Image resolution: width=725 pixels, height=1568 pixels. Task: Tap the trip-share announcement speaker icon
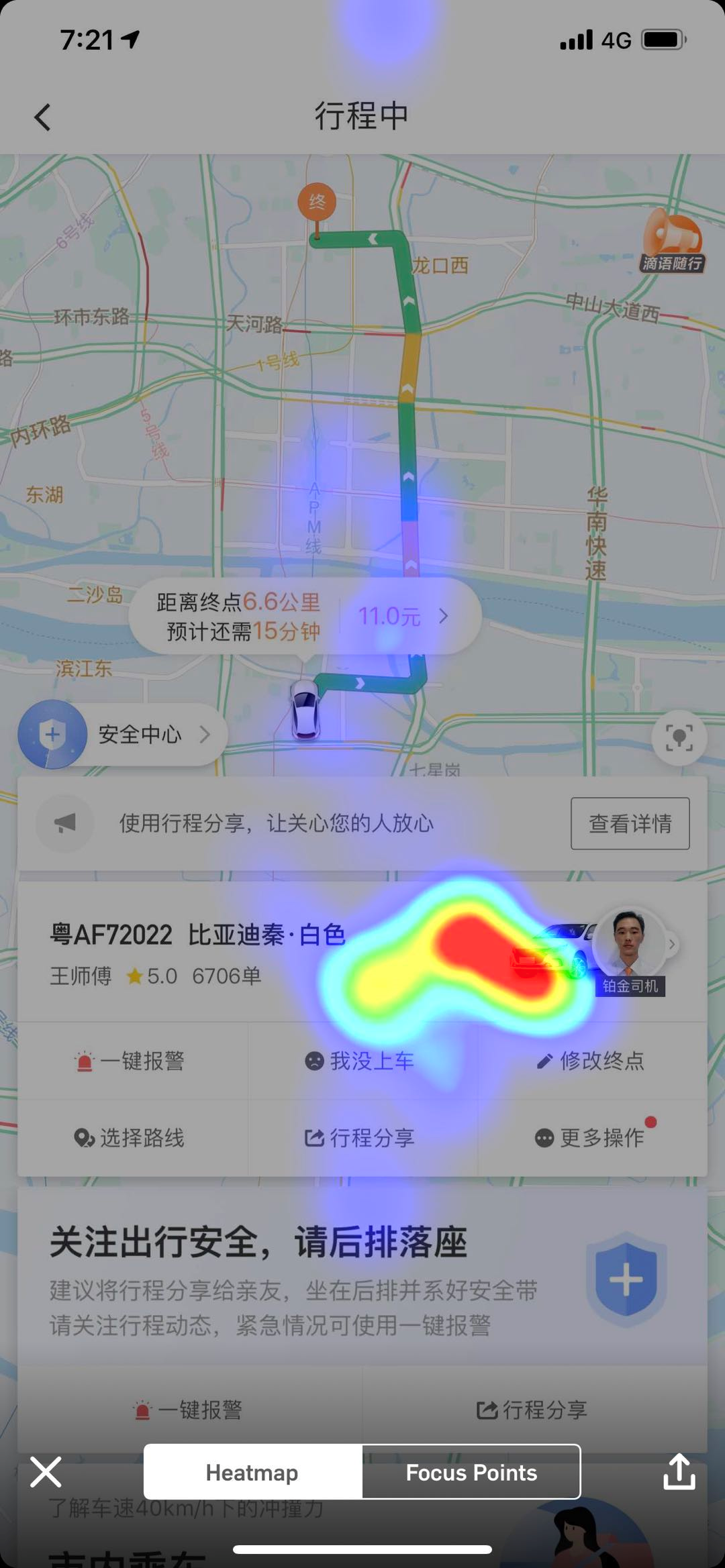click(64, 823)
